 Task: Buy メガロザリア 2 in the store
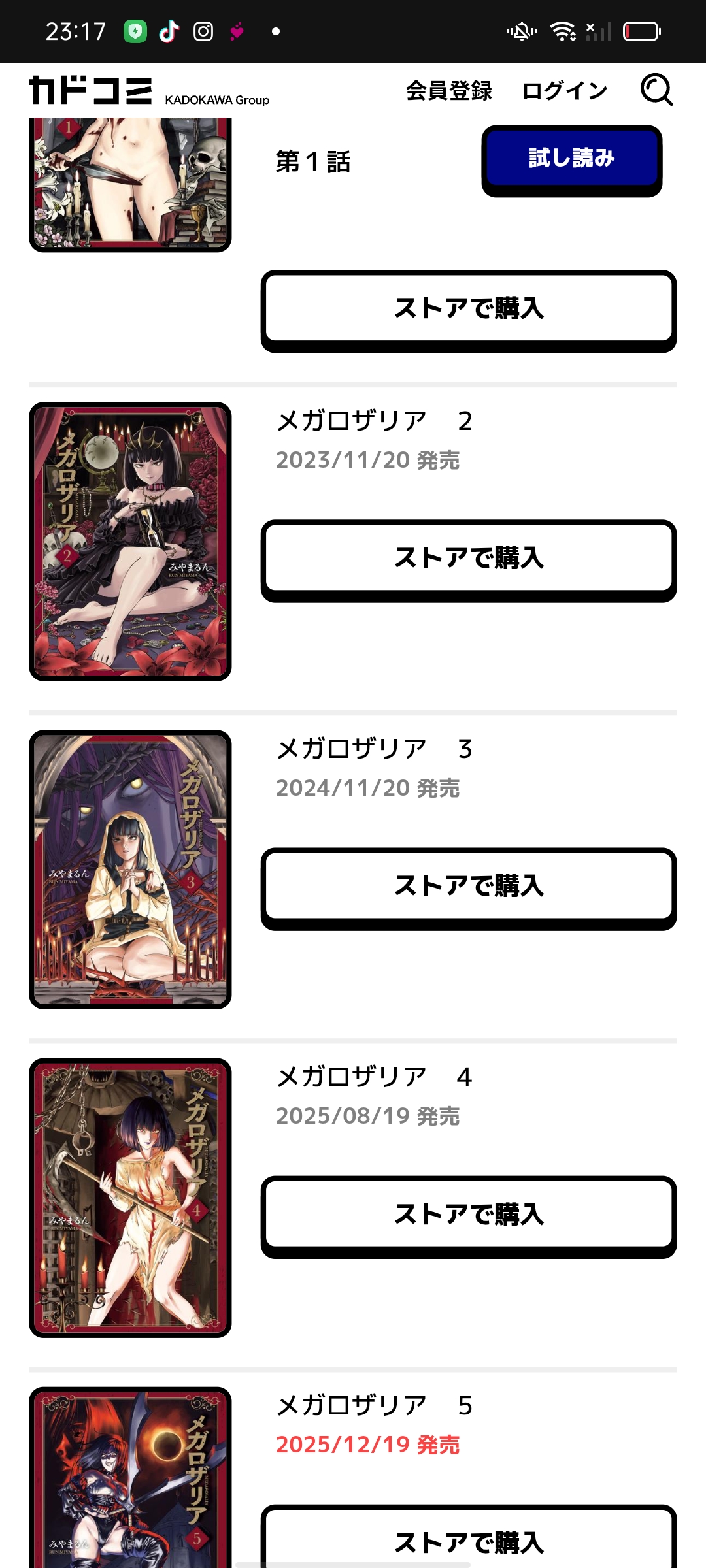click(x=468, y=558)
